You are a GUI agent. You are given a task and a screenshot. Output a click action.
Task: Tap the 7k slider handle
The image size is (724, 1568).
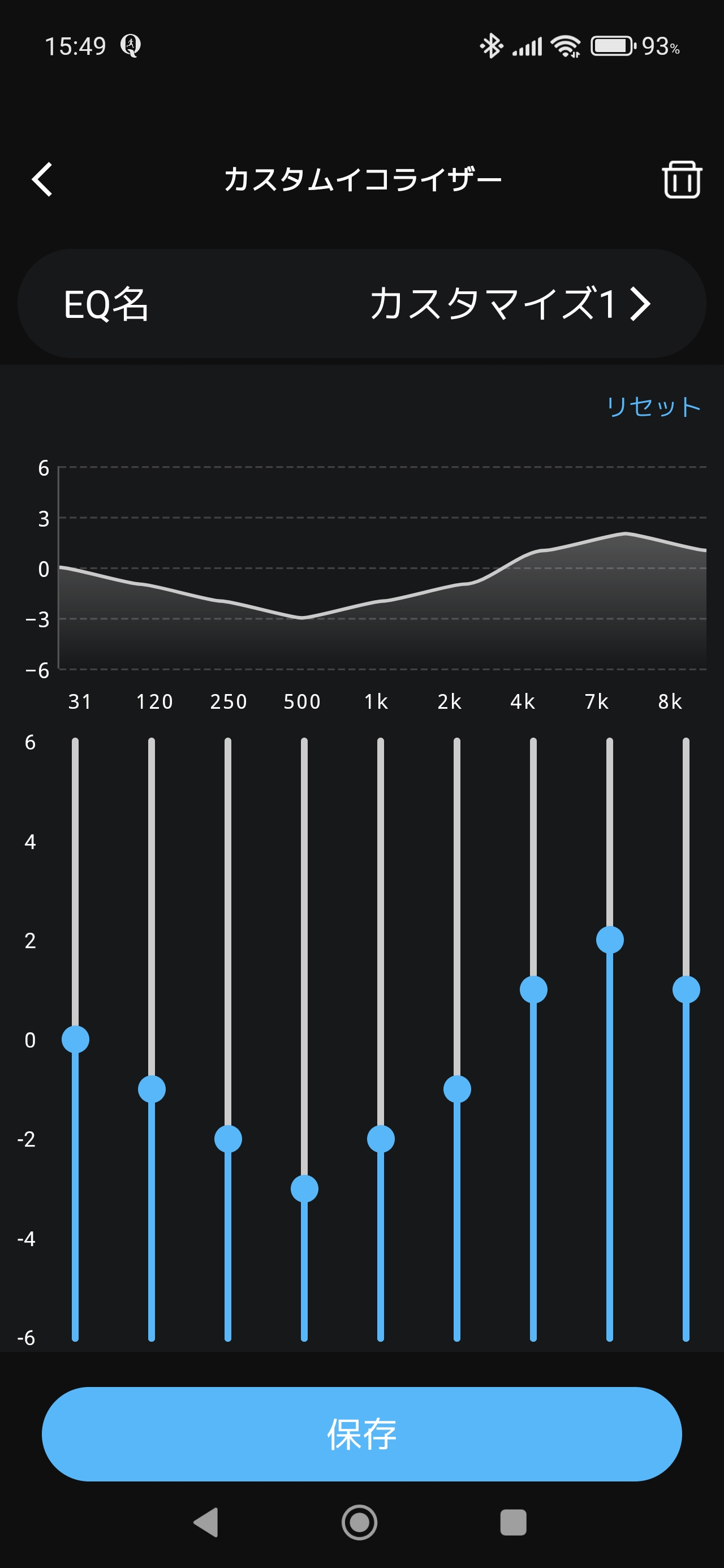(610, 940)
